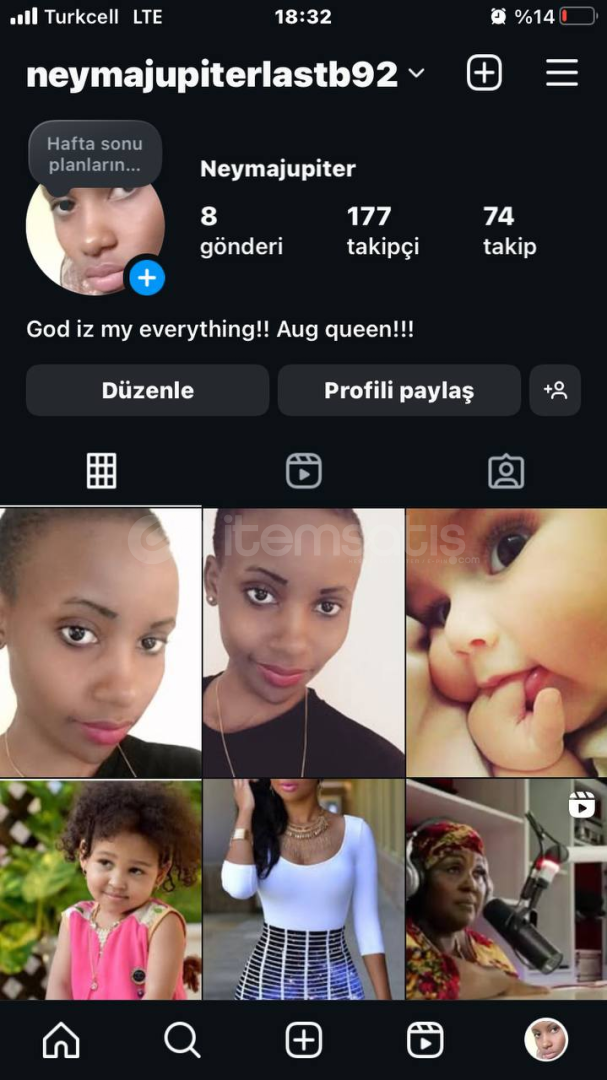Open the account switcher dropdown next to username
607x1080 pixels.
417,73
